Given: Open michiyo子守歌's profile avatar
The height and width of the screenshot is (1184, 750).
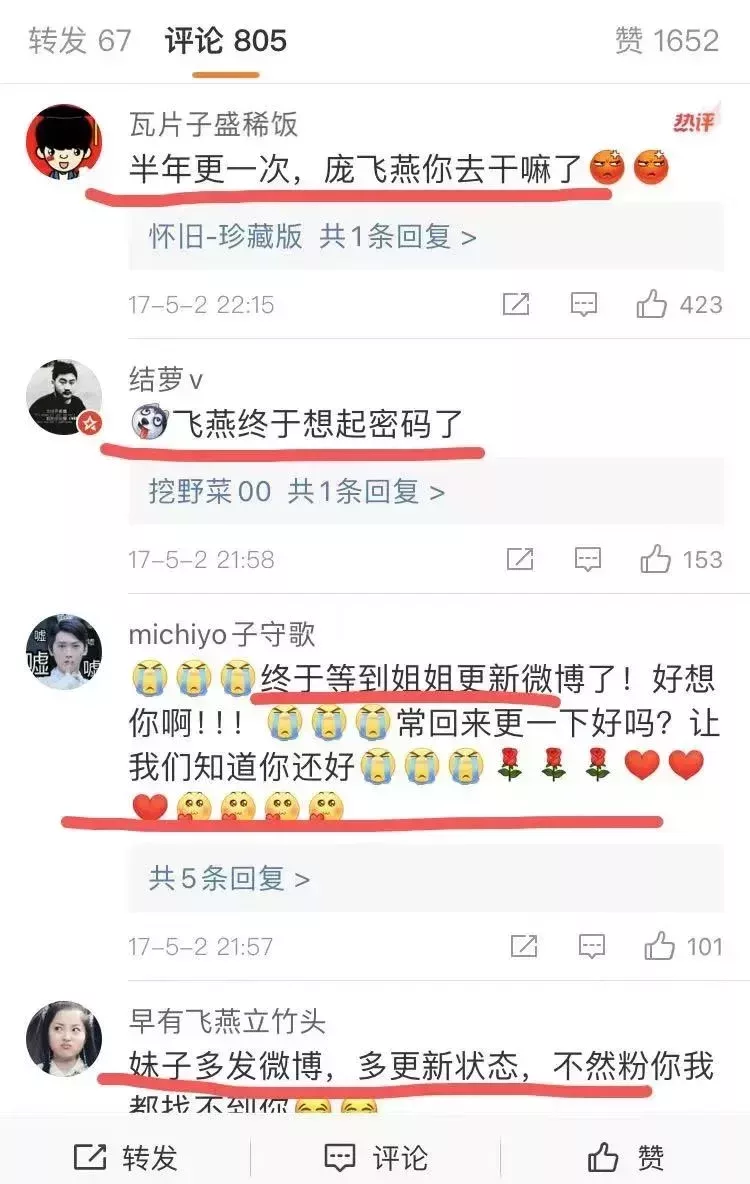Looking at the screenshot, I should click(64, 652).
